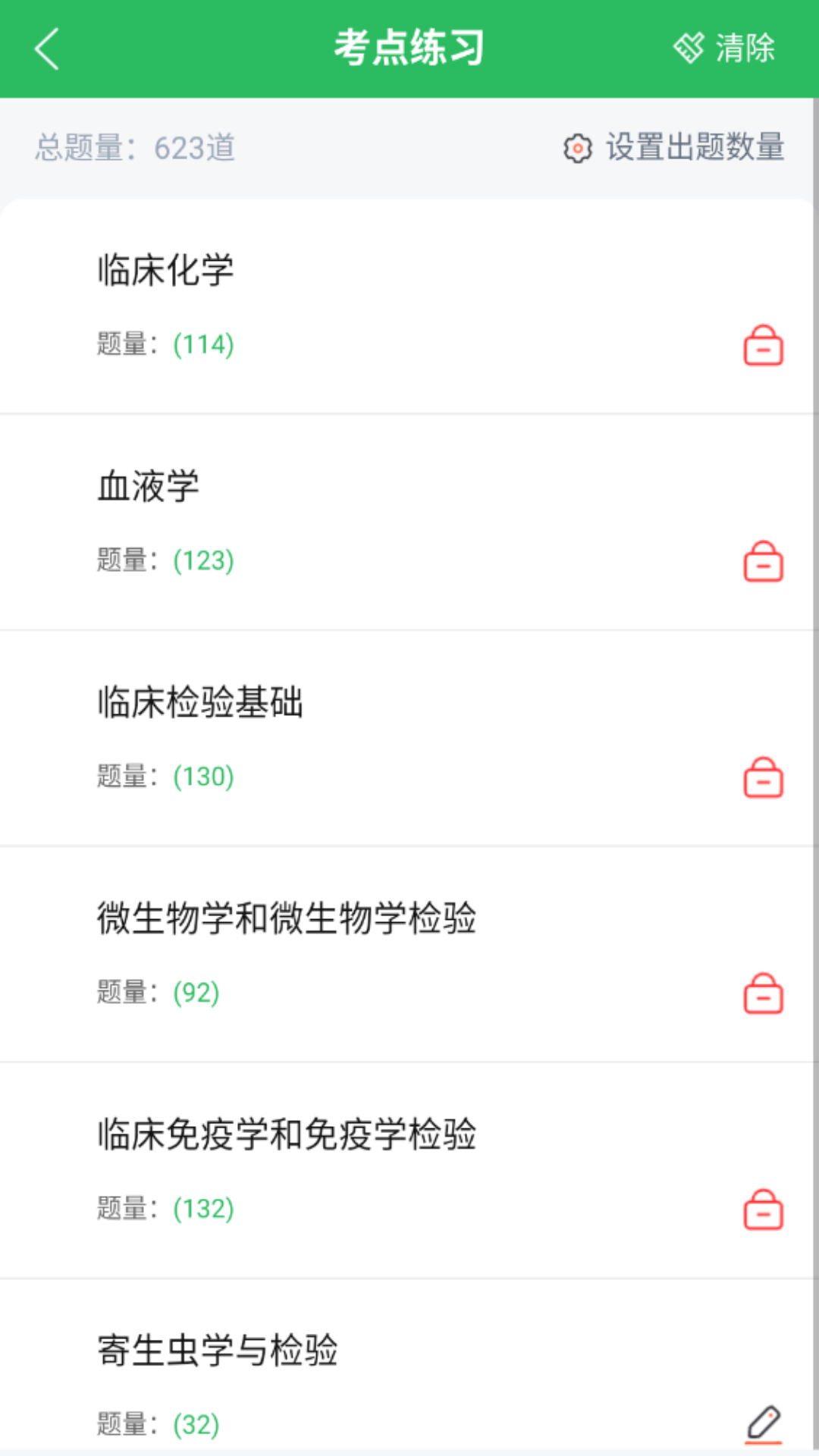
Task: Tap the eraser icon next to 清除
Action: [689, 47]
